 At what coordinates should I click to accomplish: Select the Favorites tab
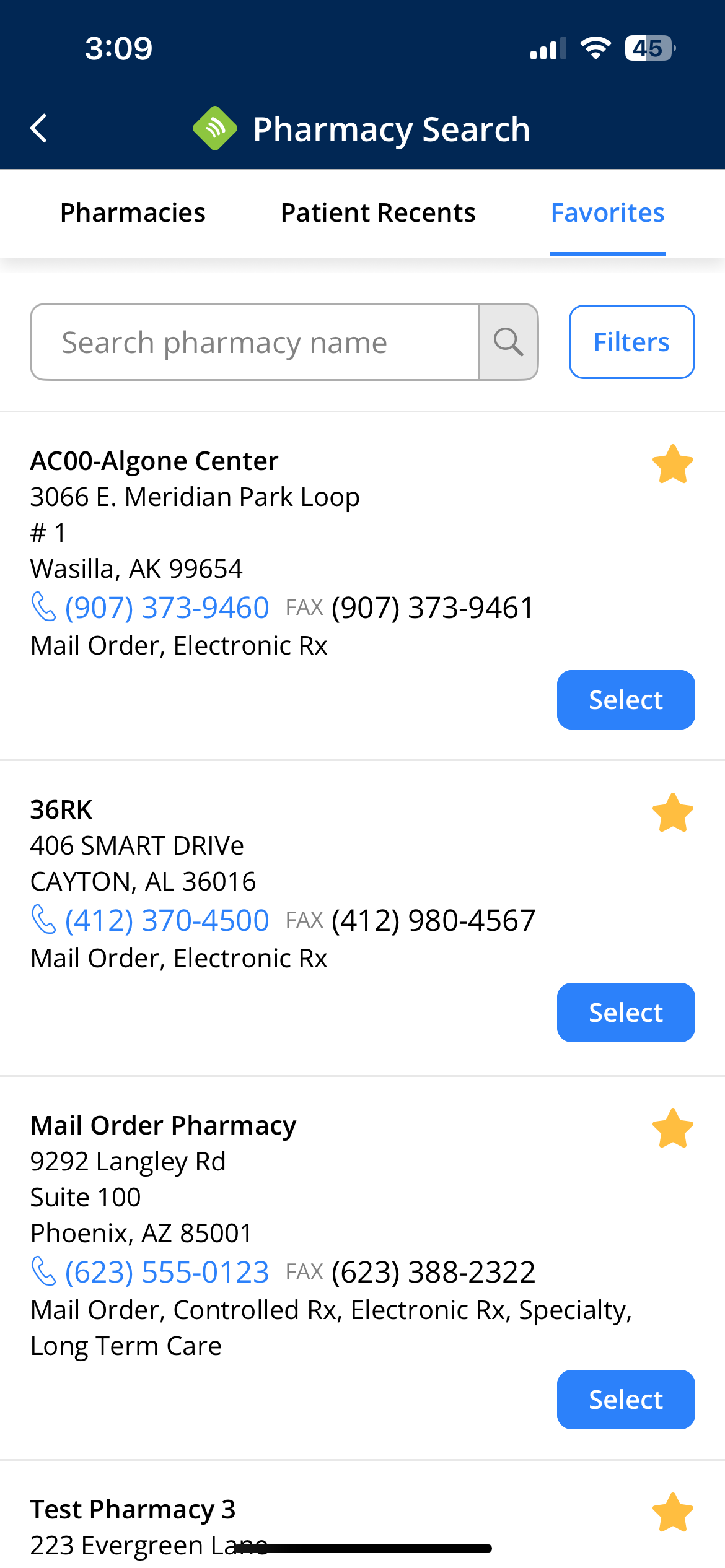click(x=608, y=212)
